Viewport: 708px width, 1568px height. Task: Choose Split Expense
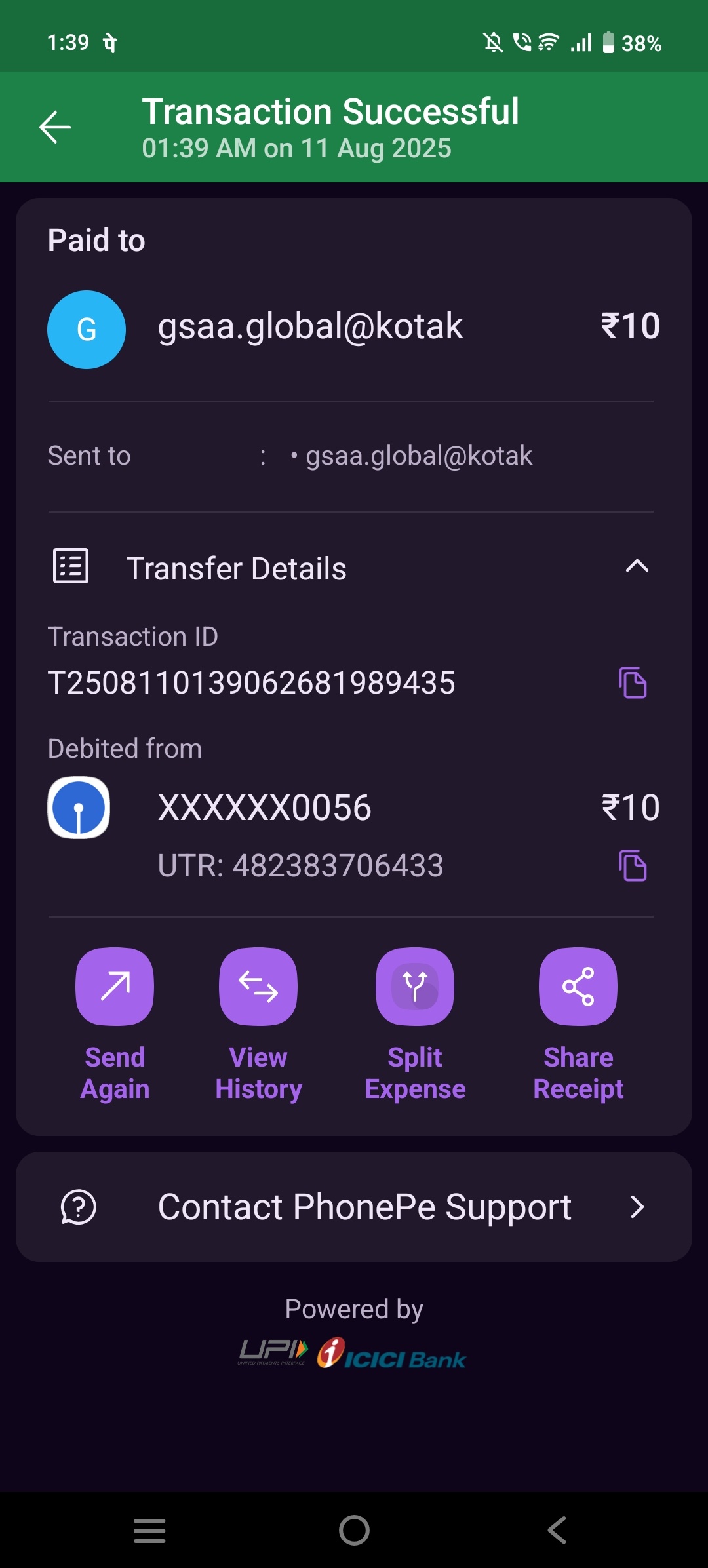tap(414, 987)
